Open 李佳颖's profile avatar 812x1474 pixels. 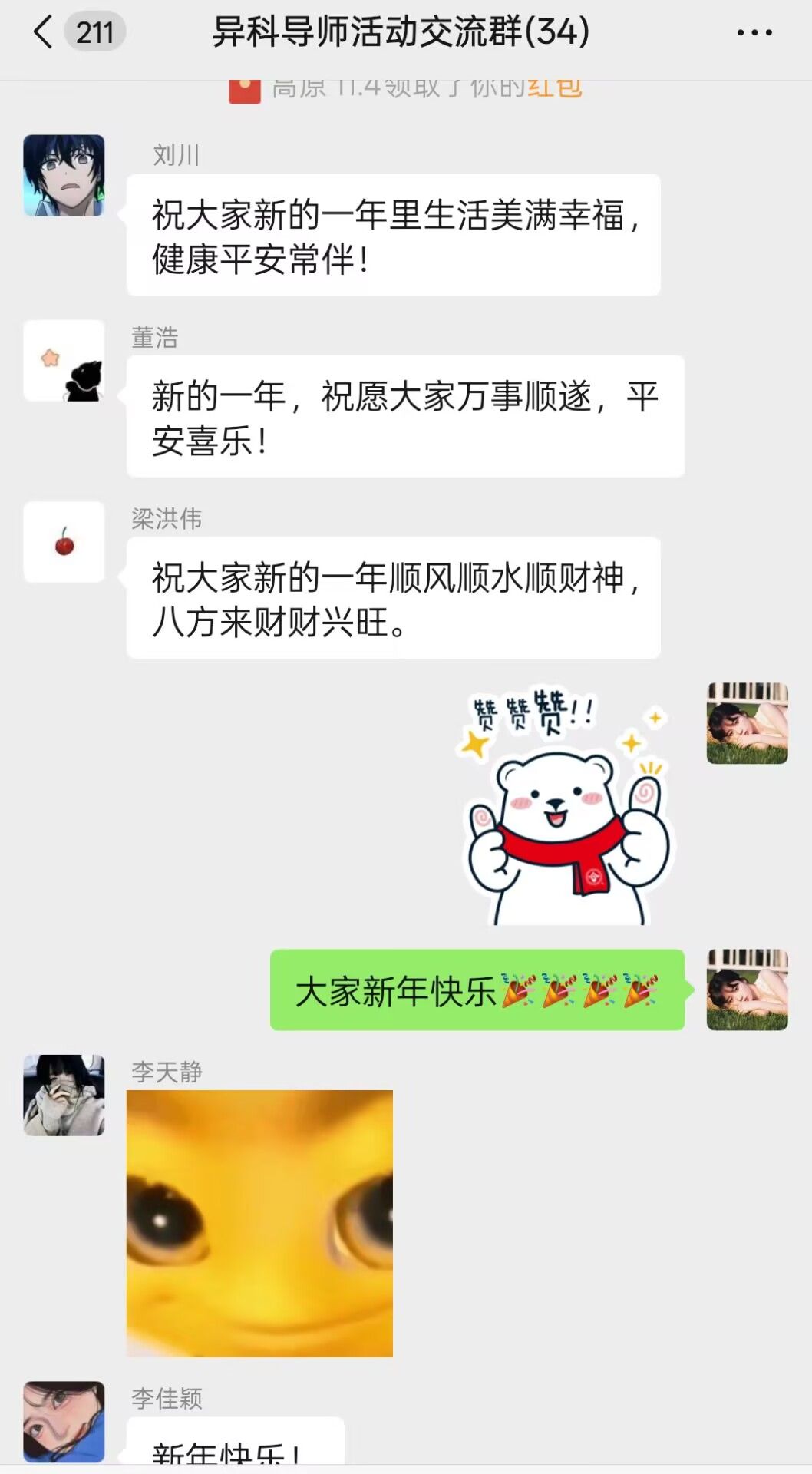[x=64, y=1422]
